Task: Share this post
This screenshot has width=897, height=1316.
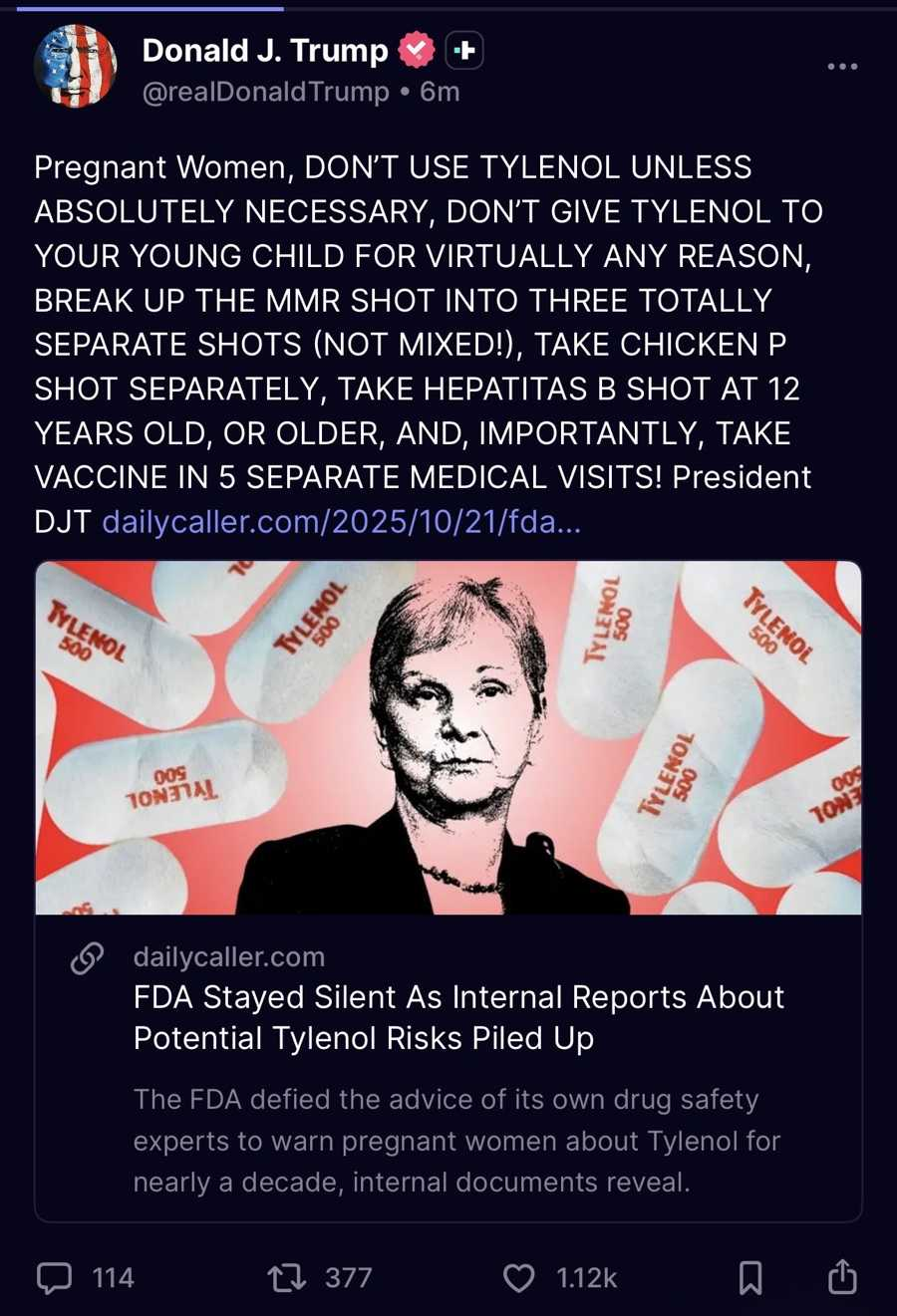Action: point(842,1275)
